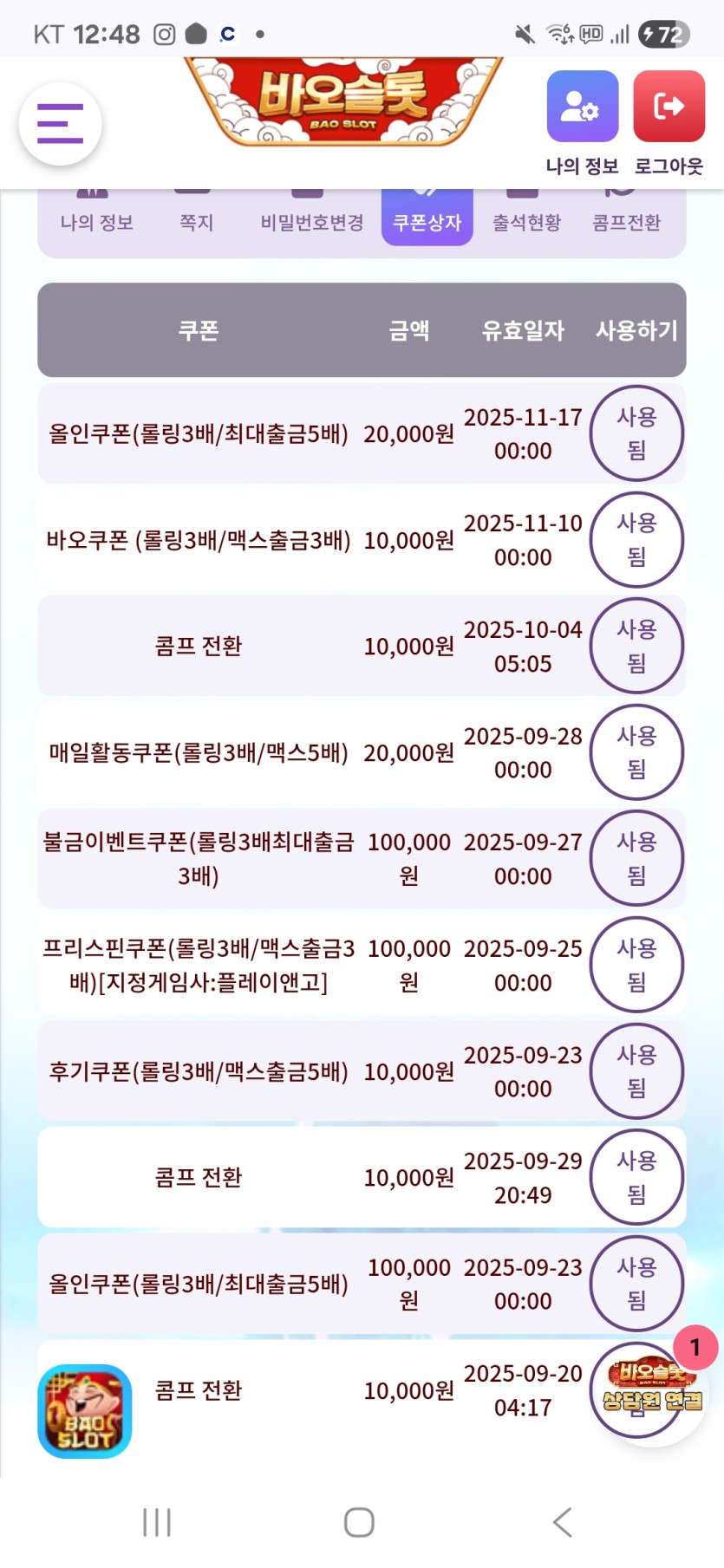The width and height of the screenshot is (724, 1568).
Task: Tap the Bao Slot character thumbnail
Action: point(84,1411)
